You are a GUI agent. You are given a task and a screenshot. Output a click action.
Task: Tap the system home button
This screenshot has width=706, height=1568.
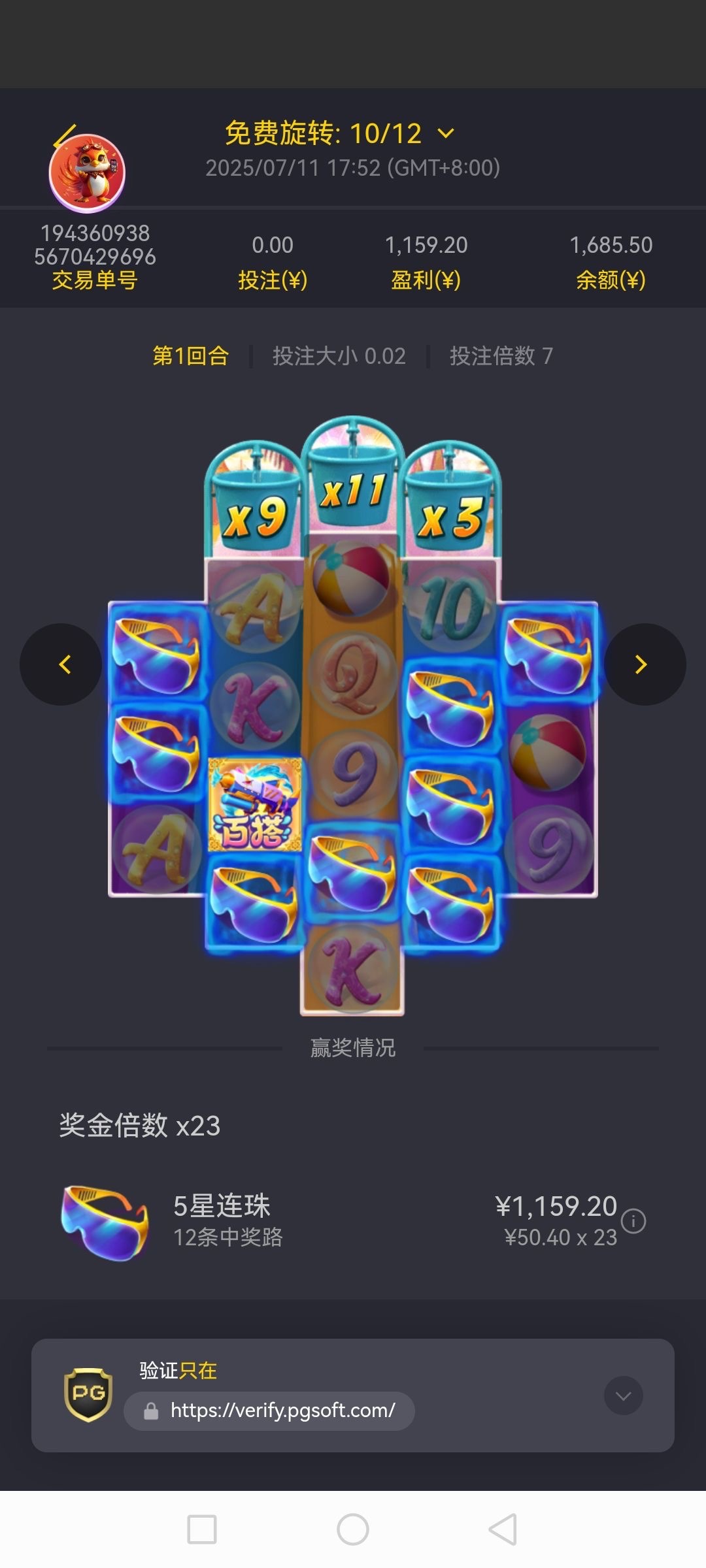tap(353, 1529)
